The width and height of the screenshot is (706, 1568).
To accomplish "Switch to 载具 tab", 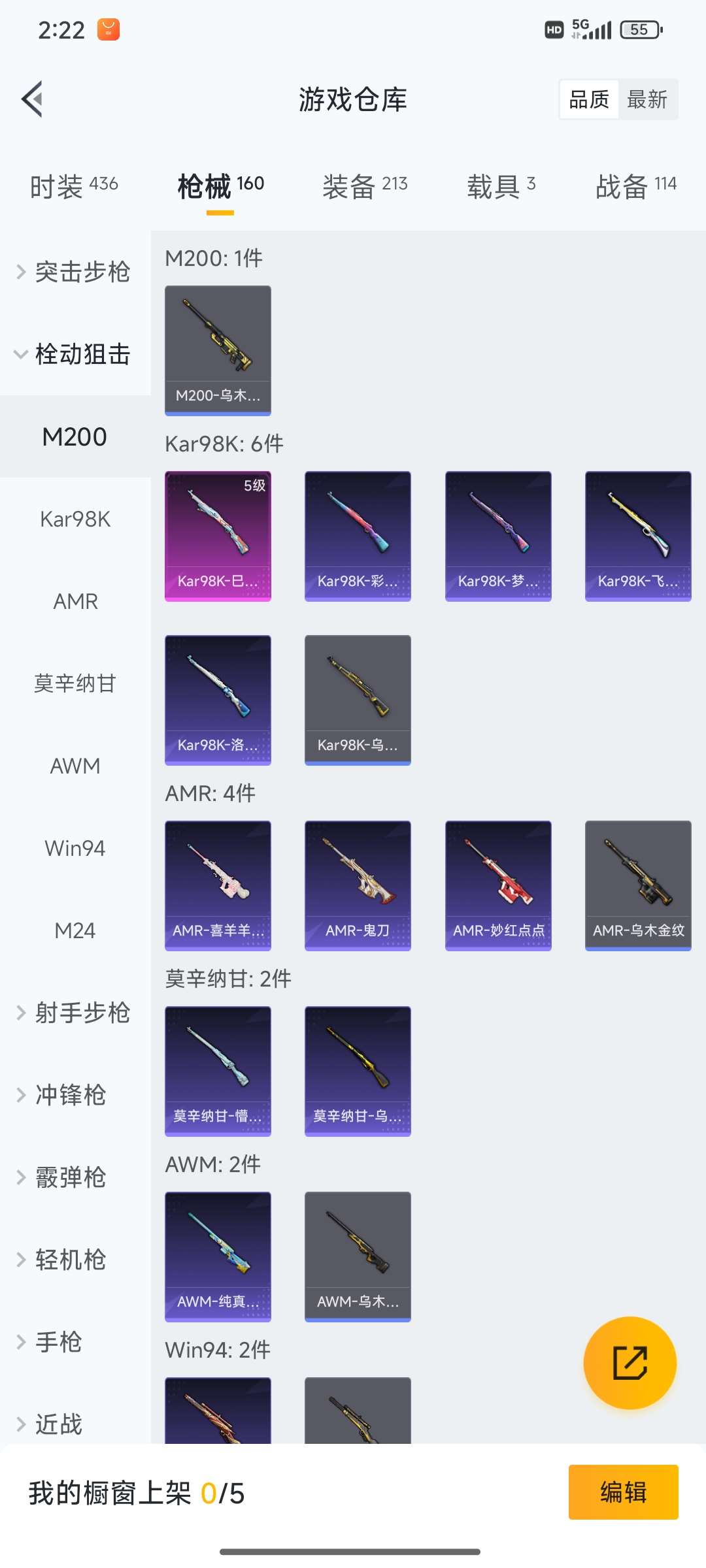I will [501, 186].
